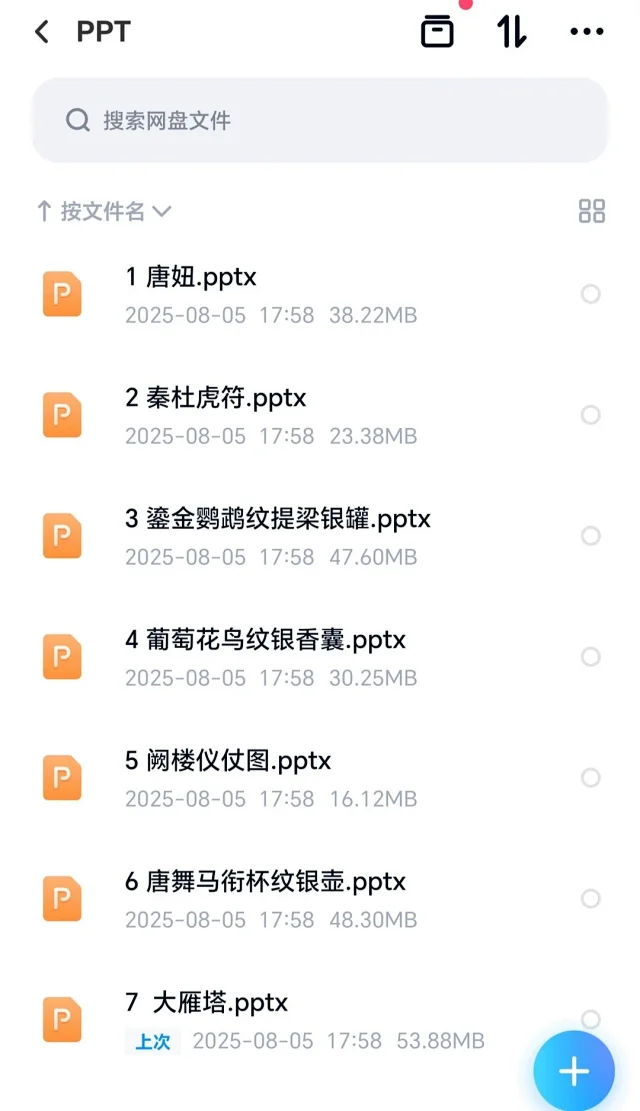
Task: Tap the 搜索网盘文件 search box
Action: click(320, 120)
